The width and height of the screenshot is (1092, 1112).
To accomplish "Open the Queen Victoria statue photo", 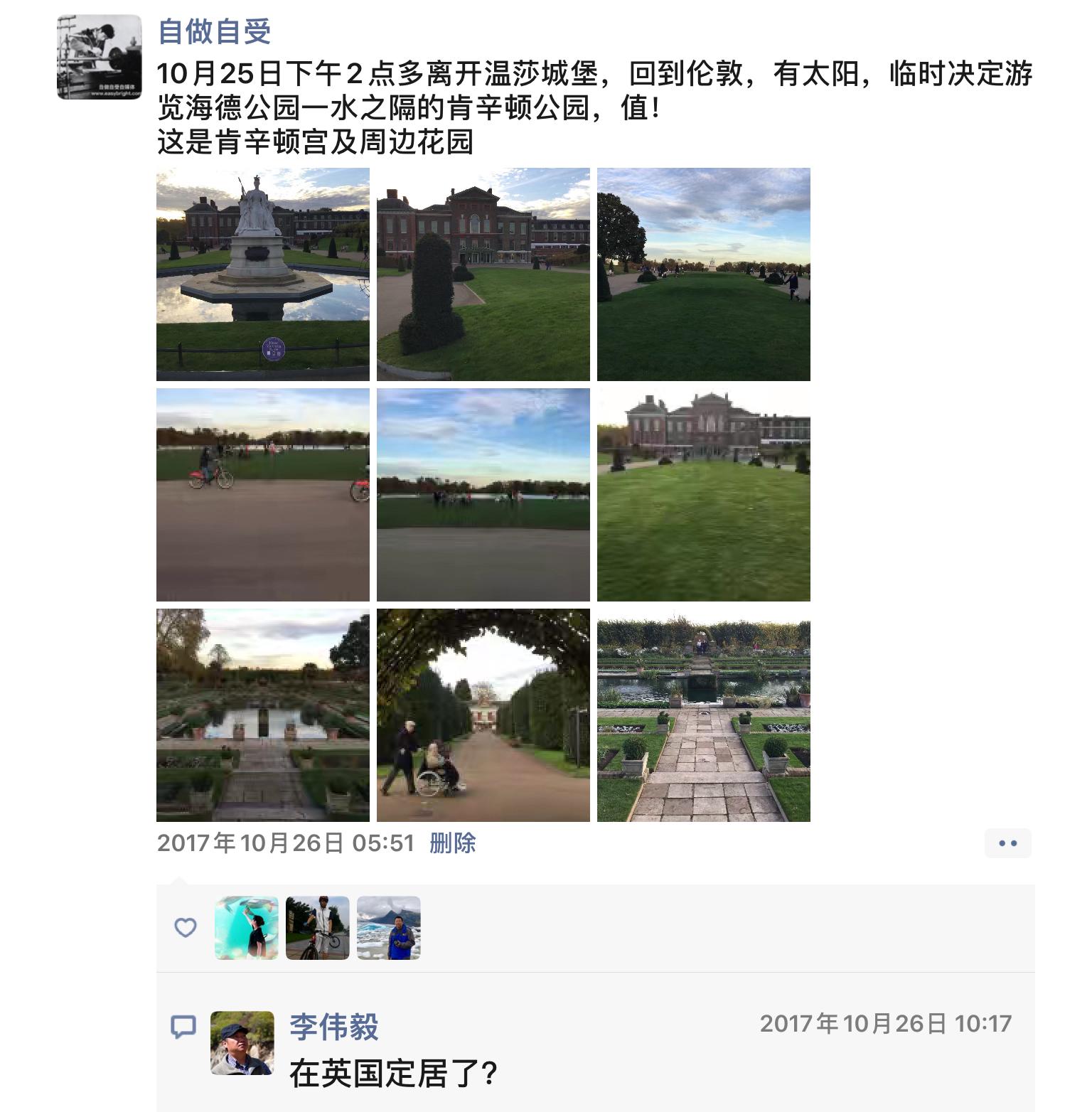I will coord(263,274).
